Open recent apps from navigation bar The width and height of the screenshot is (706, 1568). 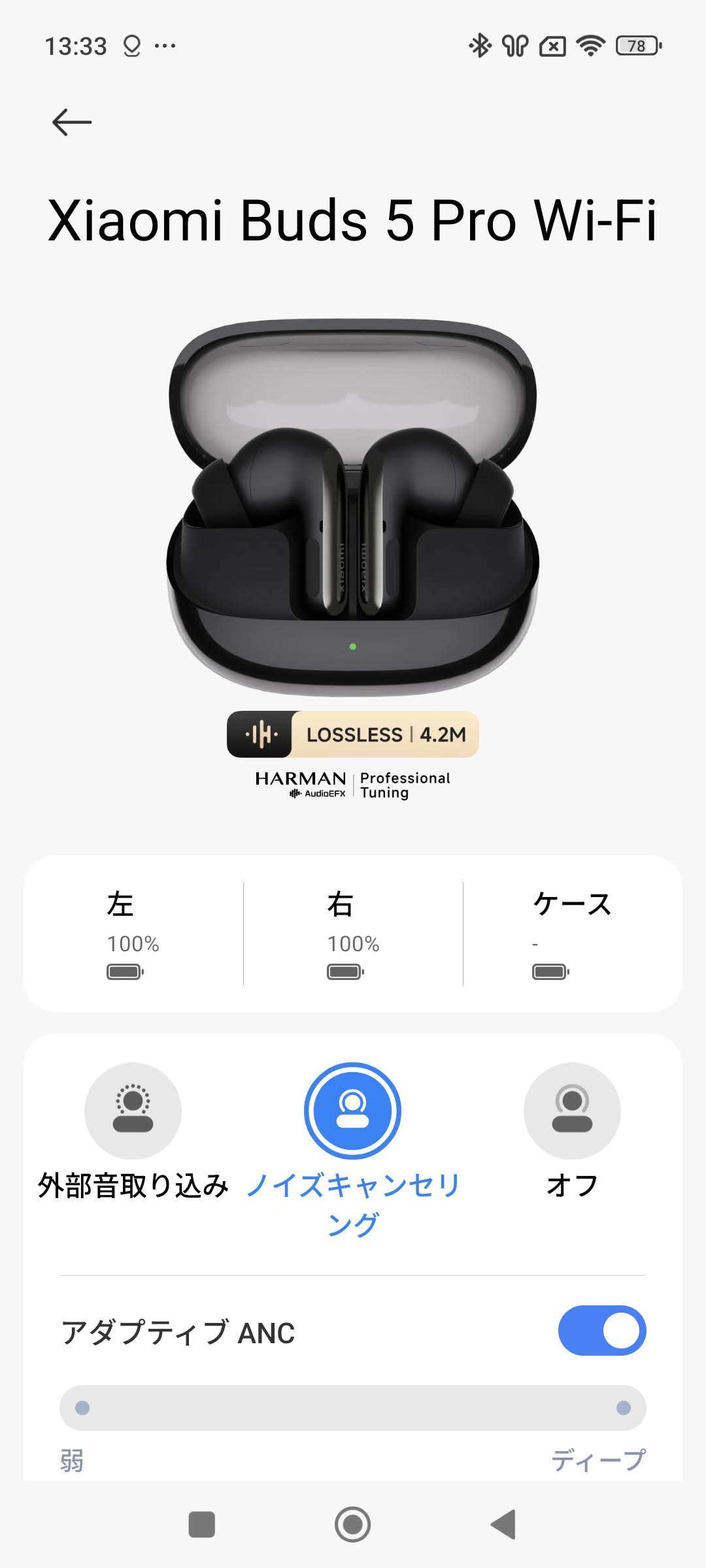coord(201,1524)
